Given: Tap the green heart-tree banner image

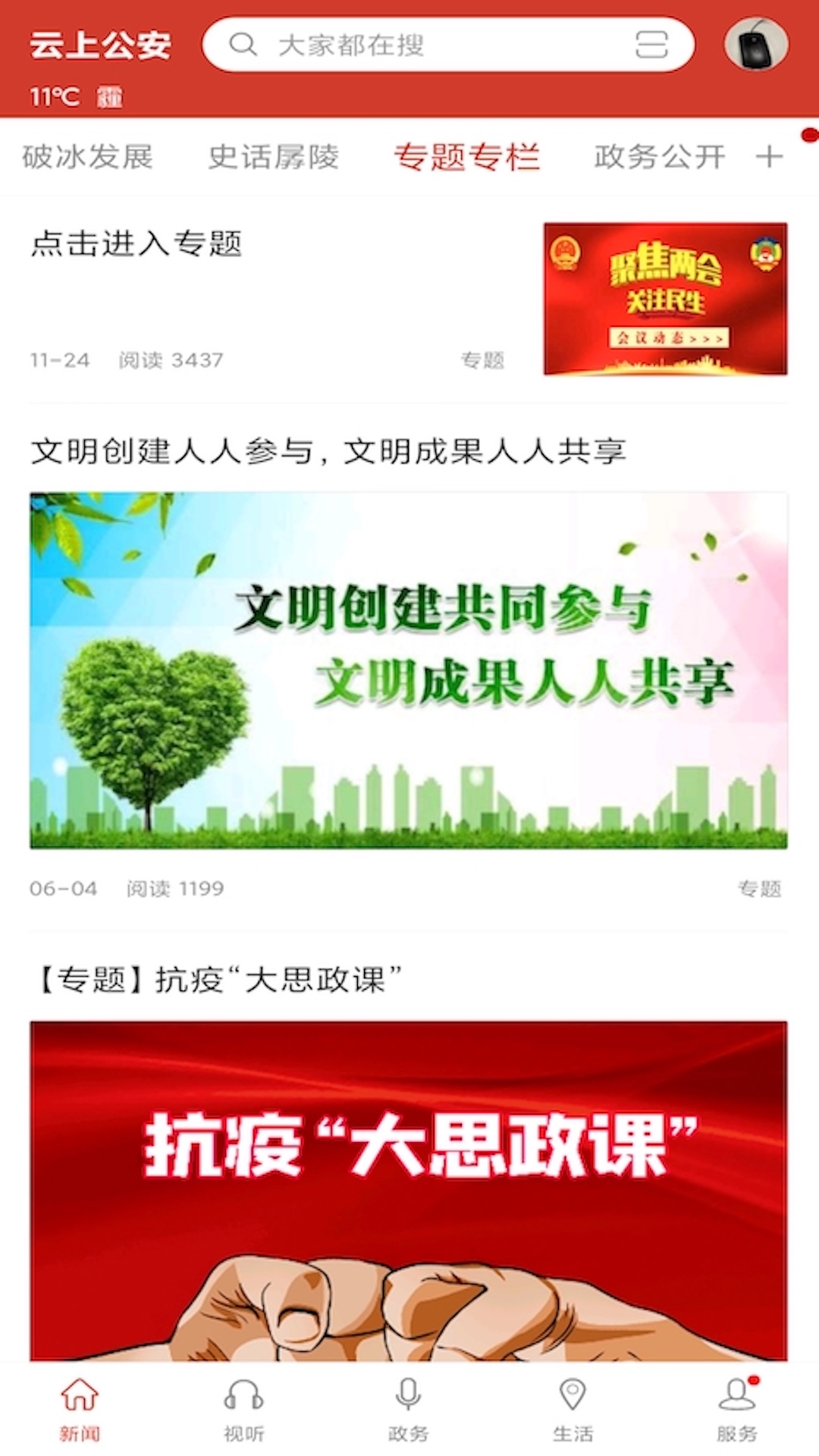Looking at the screenshot, I should (409, 671).
